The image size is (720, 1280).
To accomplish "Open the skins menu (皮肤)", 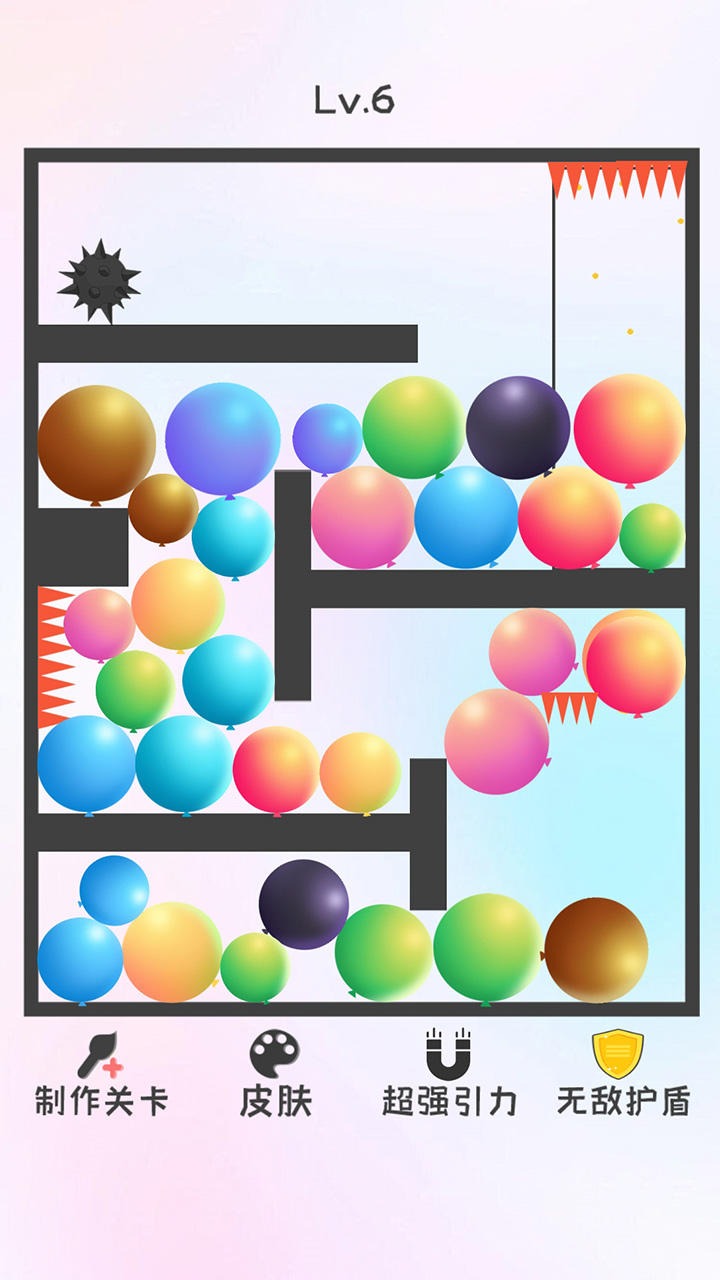I will coord(275,1074).
